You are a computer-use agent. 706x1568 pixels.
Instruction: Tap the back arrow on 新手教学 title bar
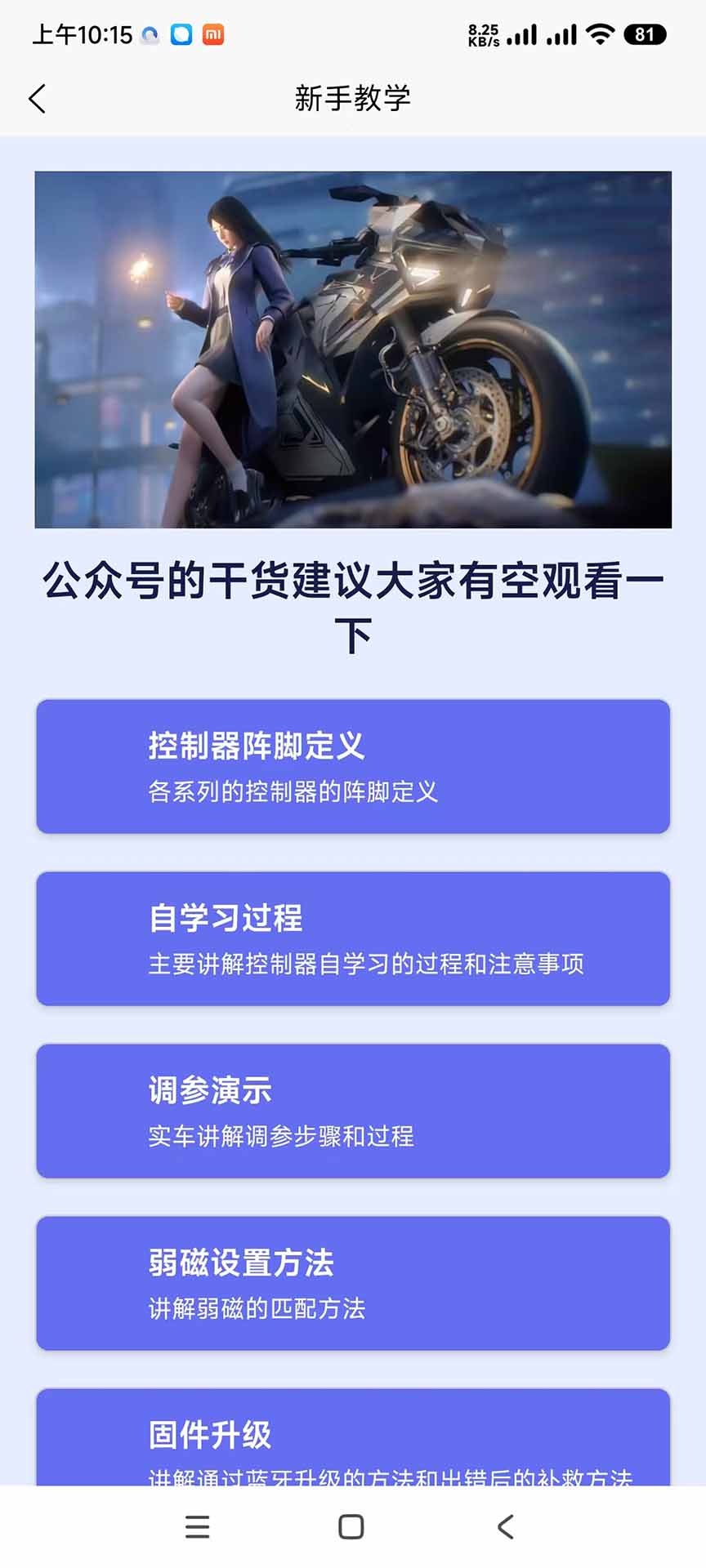(36, 98)
